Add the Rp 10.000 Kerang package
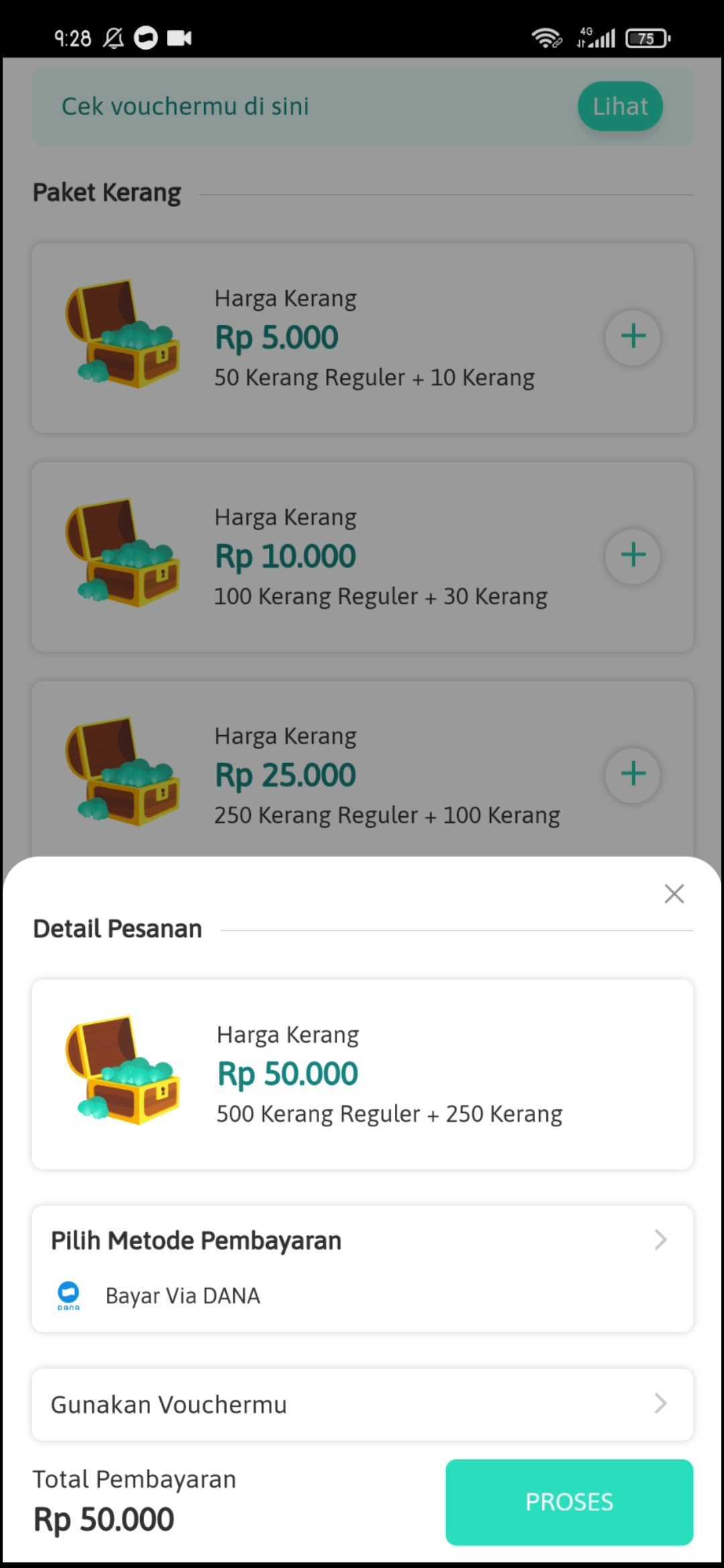724x1568 pixels. (633, 556)
